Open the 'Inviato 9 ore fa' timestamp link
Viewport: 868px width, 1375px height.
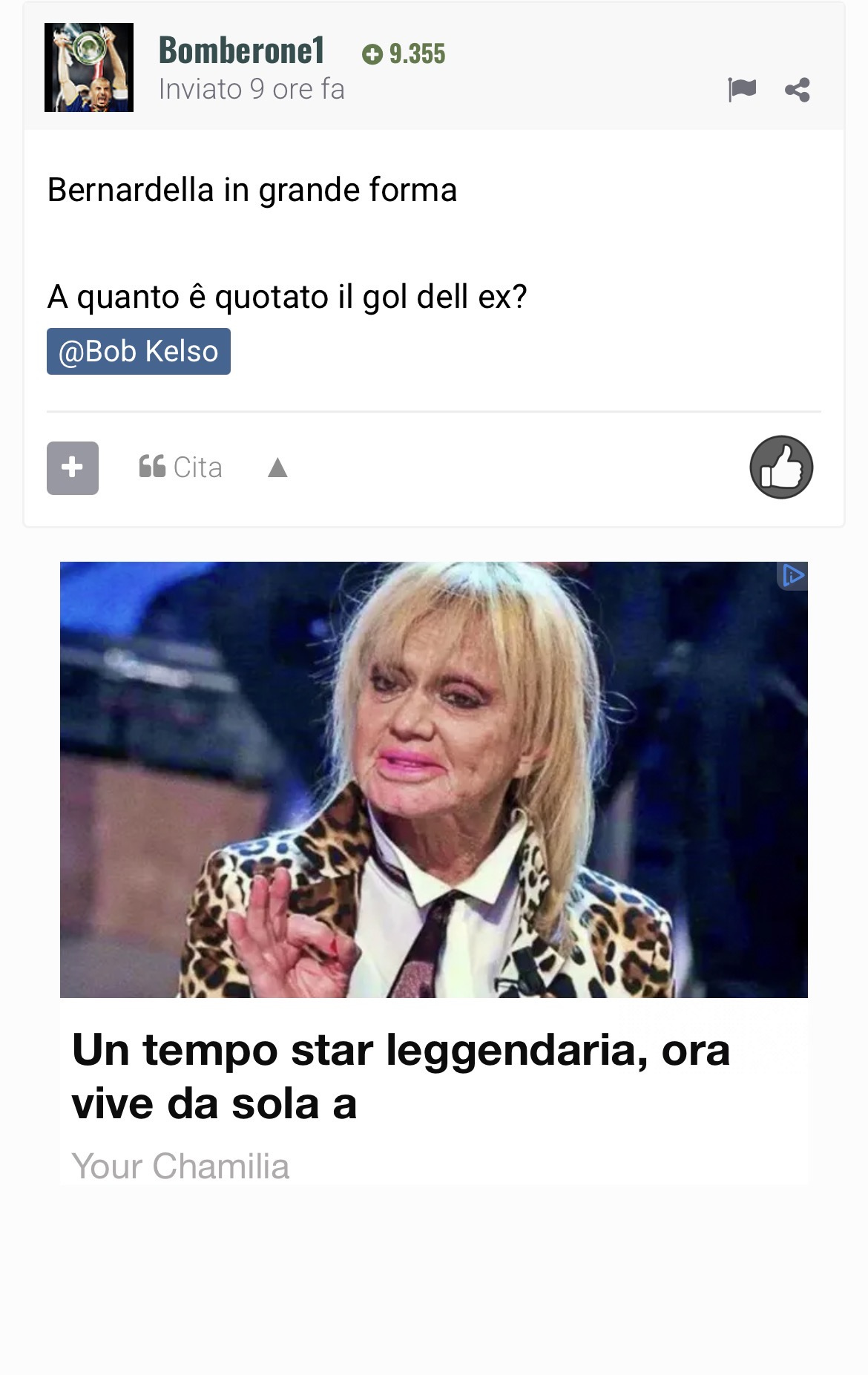(x=251, y=90)
